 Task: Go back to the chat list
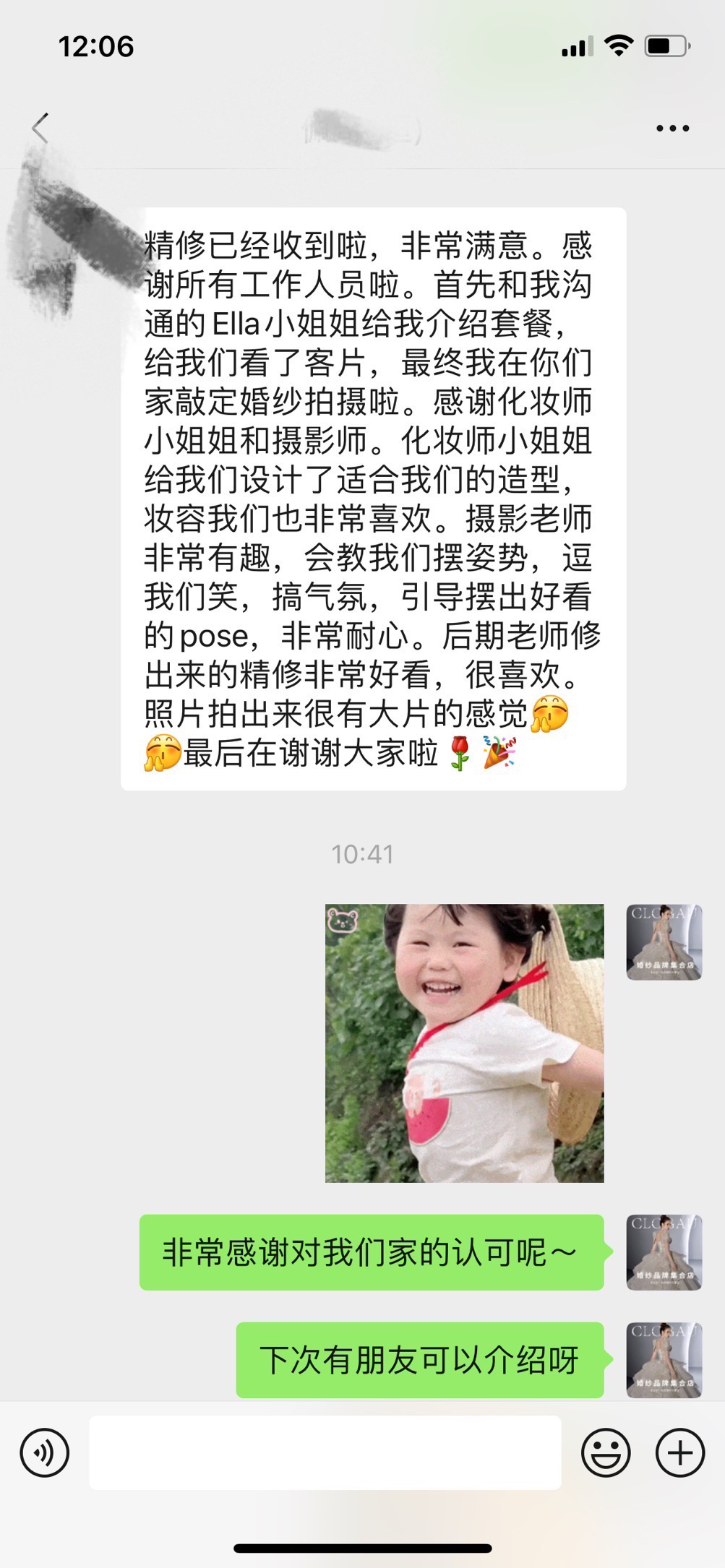point(40,129)
